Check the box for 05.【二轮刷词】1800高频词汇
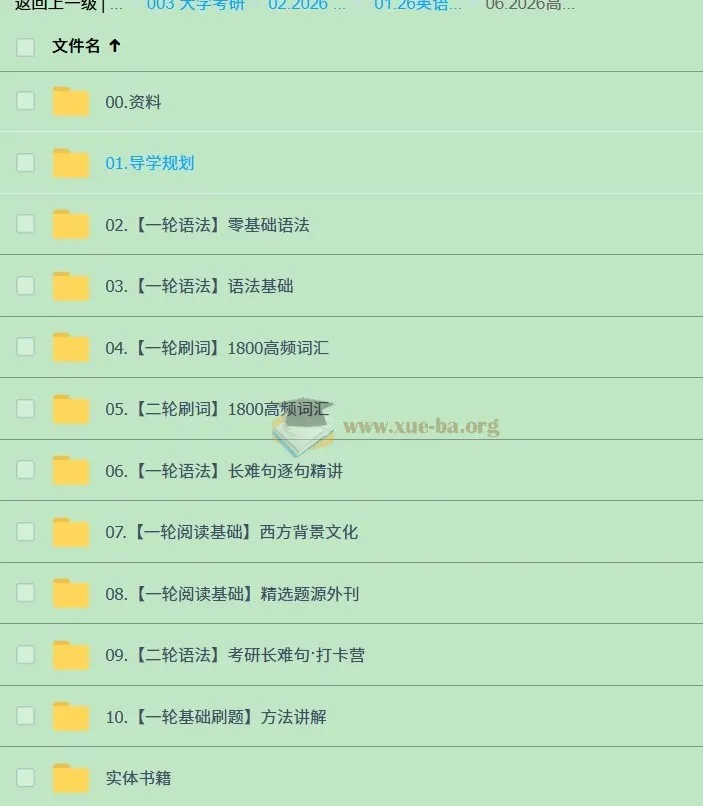The width and height of the screenshot is (703, 806). tap(25, 409)
